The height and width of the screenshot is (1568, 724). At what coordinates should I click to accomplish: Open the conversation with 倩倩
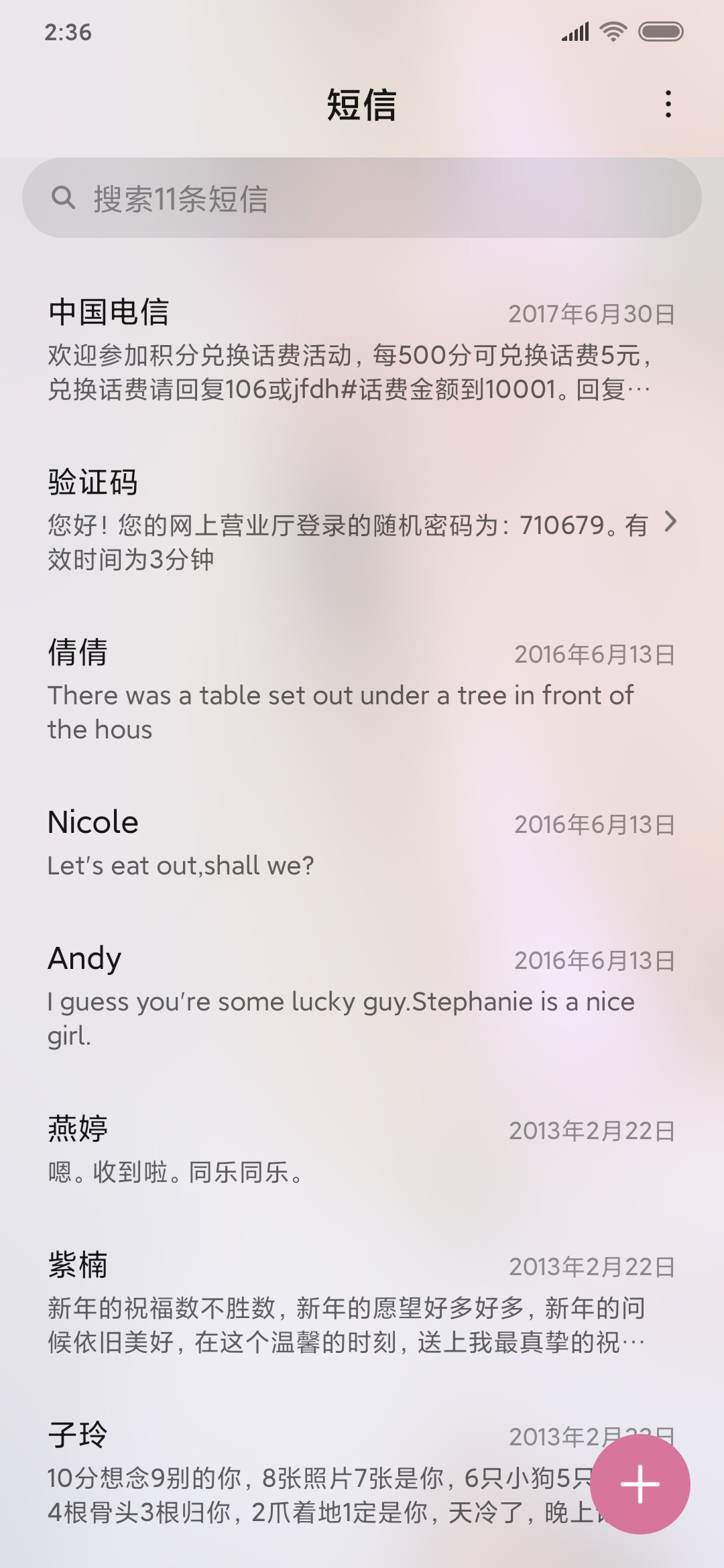(x=362, y=690)
